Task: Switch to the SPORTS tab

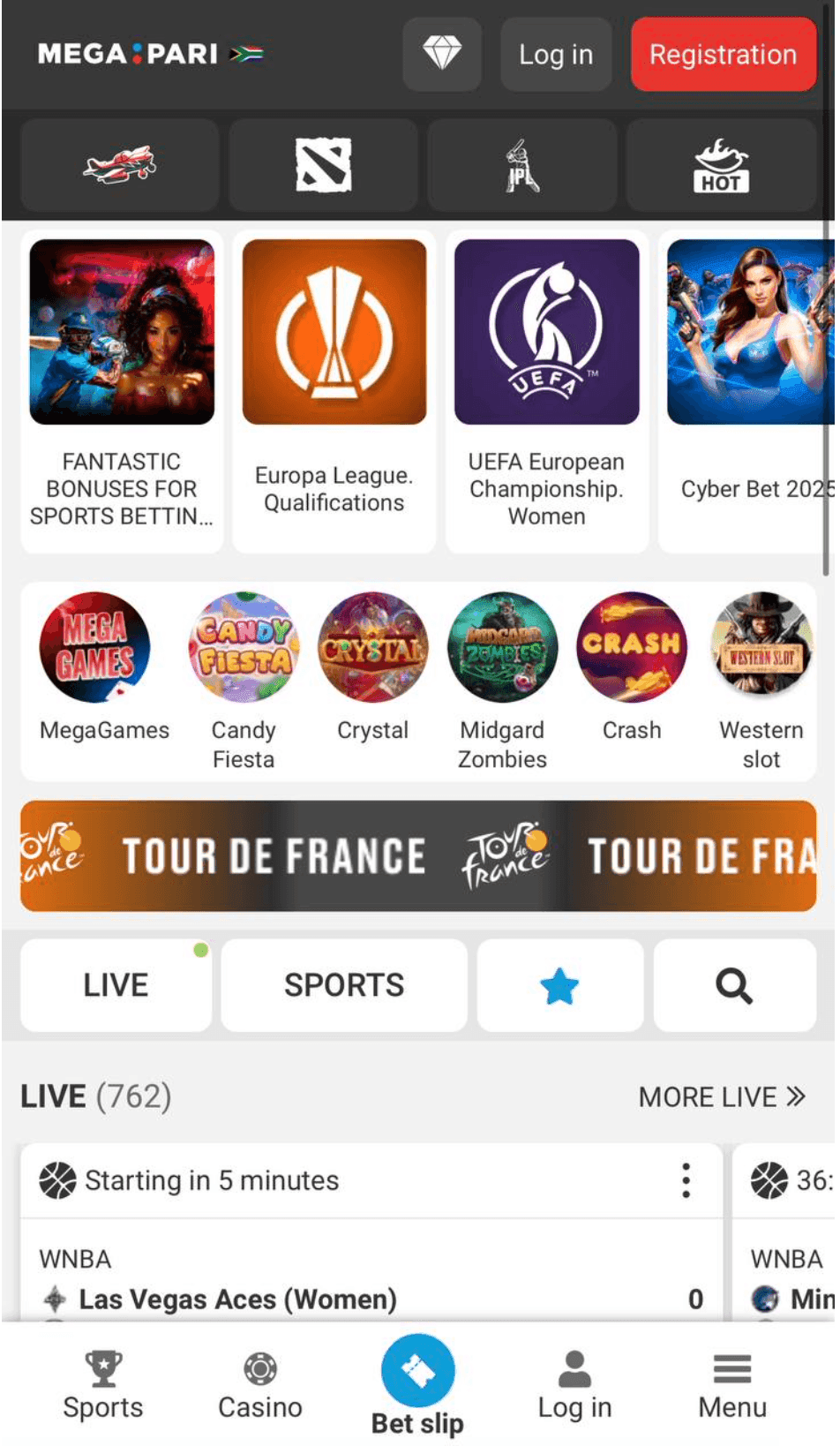Action: [x=344, y=984]
